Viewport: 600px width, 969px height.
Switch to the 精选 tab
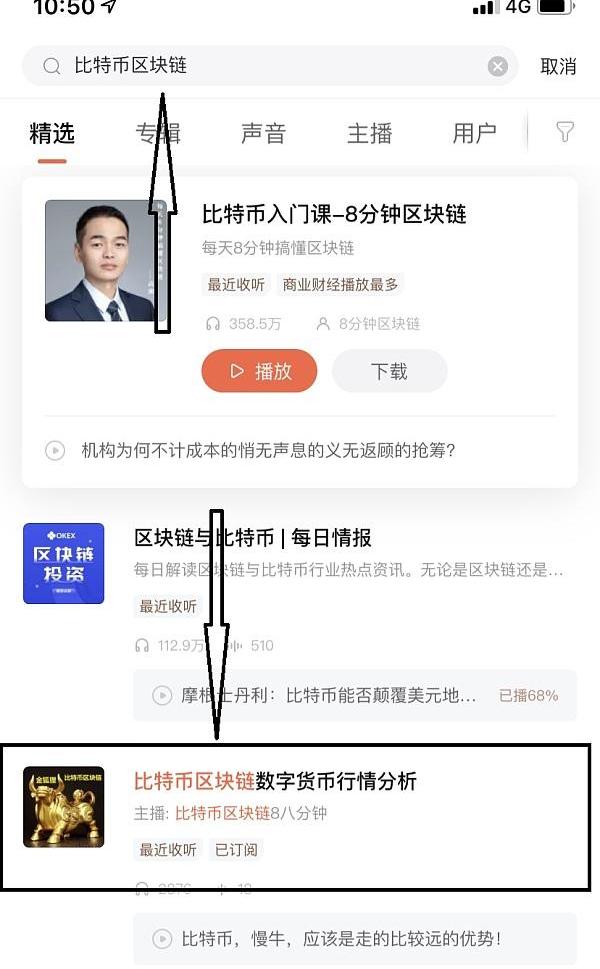coord(52,133)
